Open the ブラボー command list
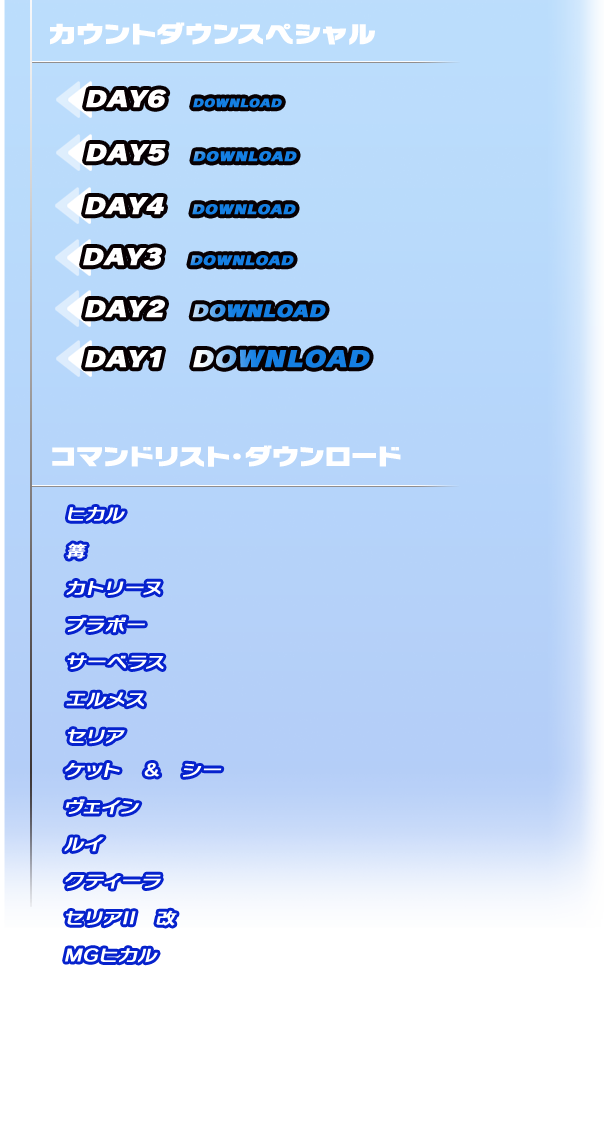The height and width of the screenshot is (1125, 616). click(105, 625)
